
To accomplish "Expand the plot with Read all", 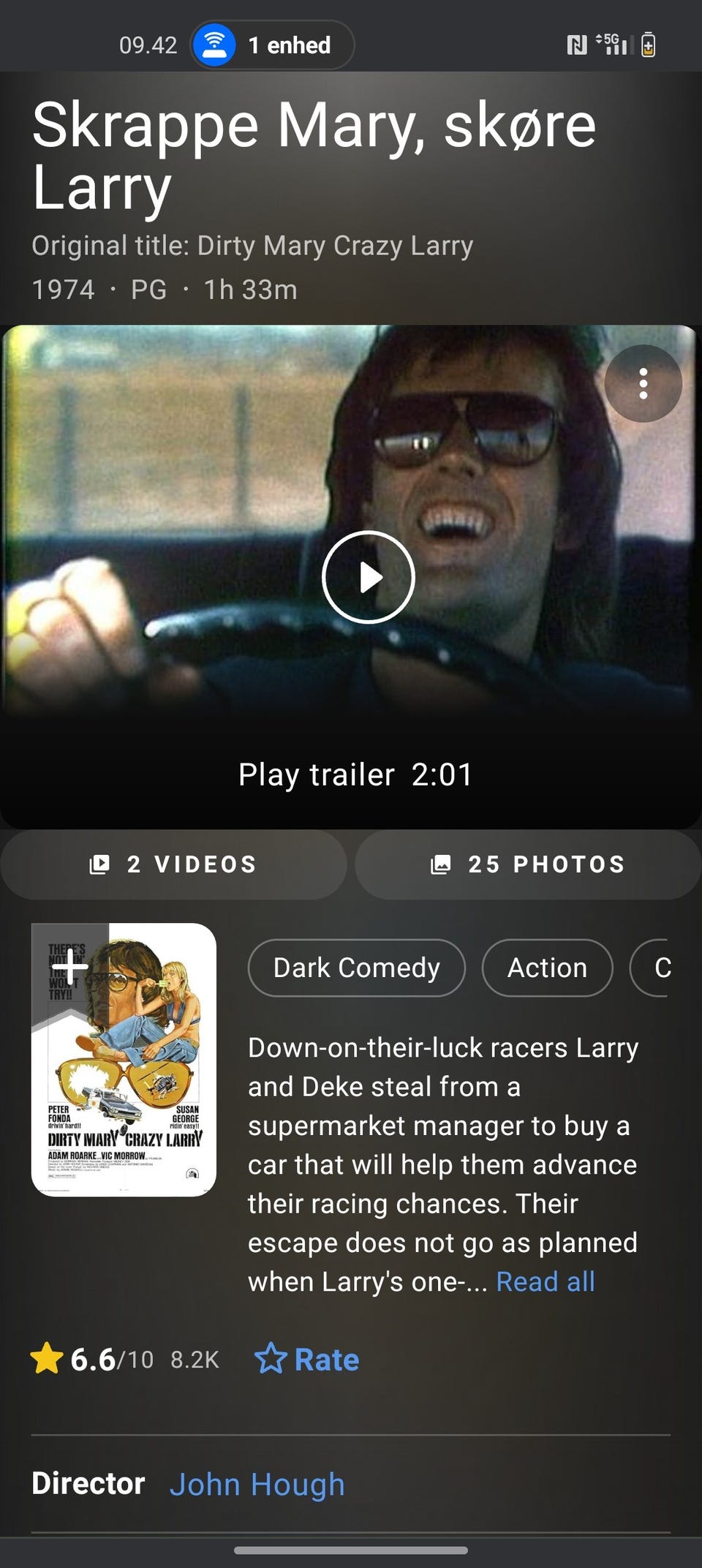I will click(x=545, y=1281).
